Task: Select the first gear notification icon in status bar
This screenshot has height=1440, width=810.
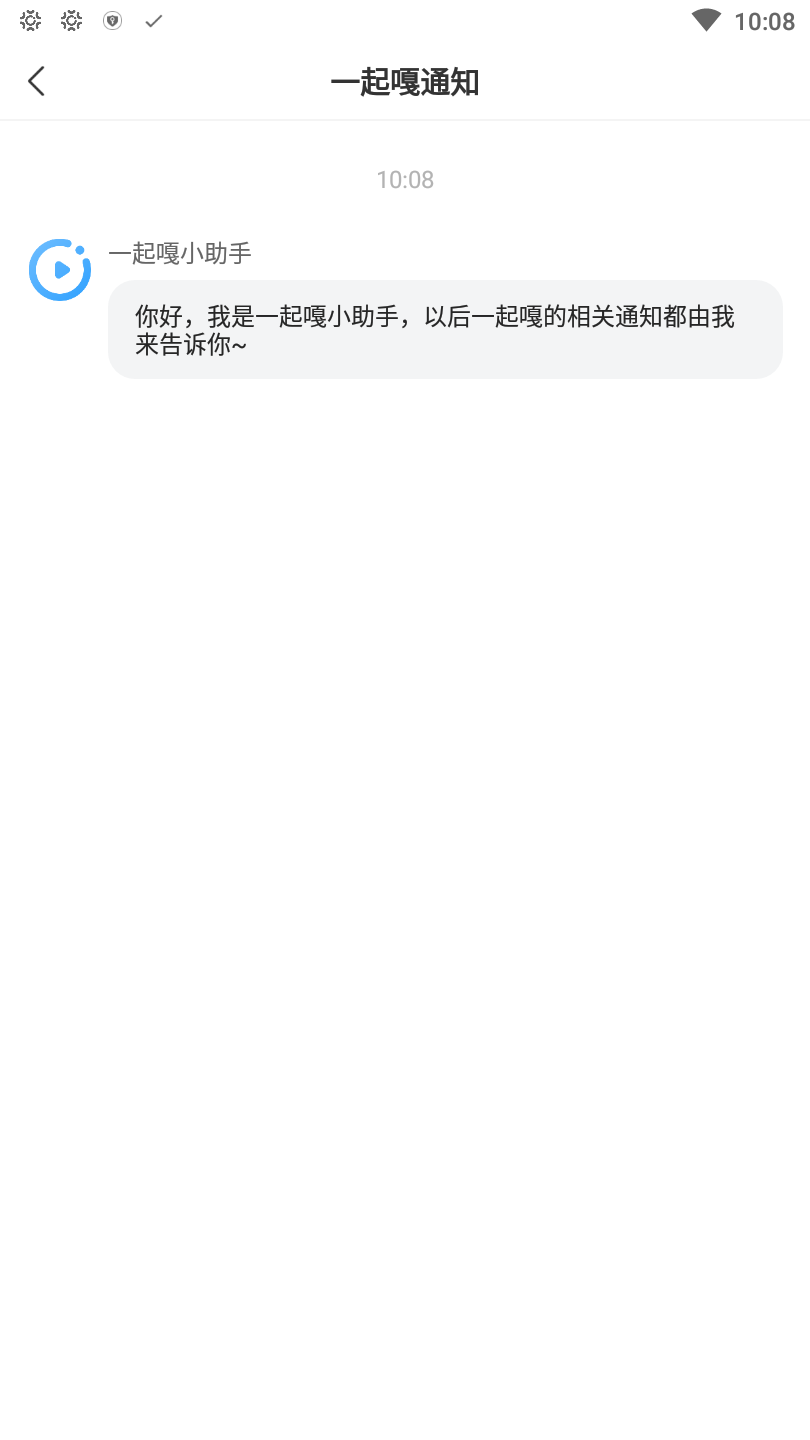Action: pyautogui.click(x=30, y=20)
